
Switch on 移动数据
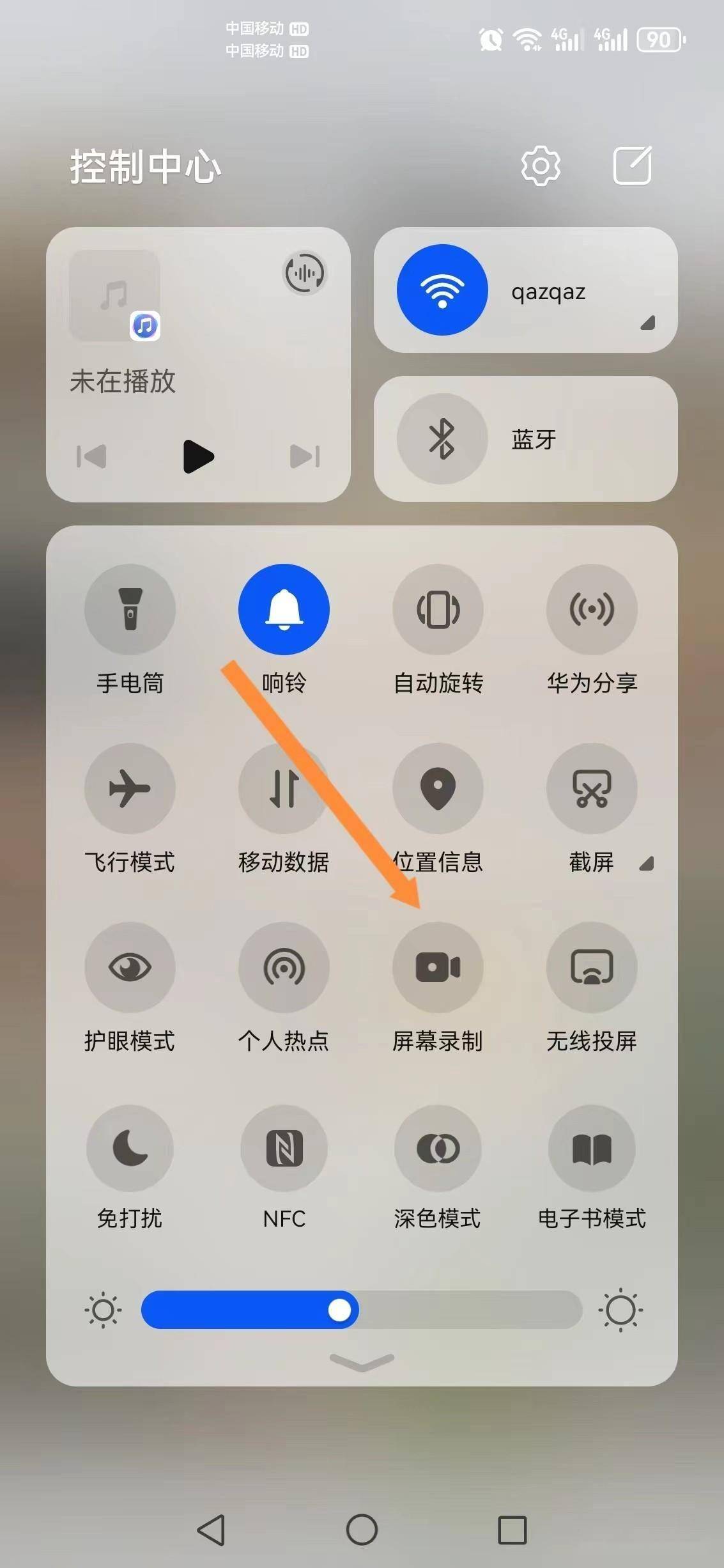(284, 788)
